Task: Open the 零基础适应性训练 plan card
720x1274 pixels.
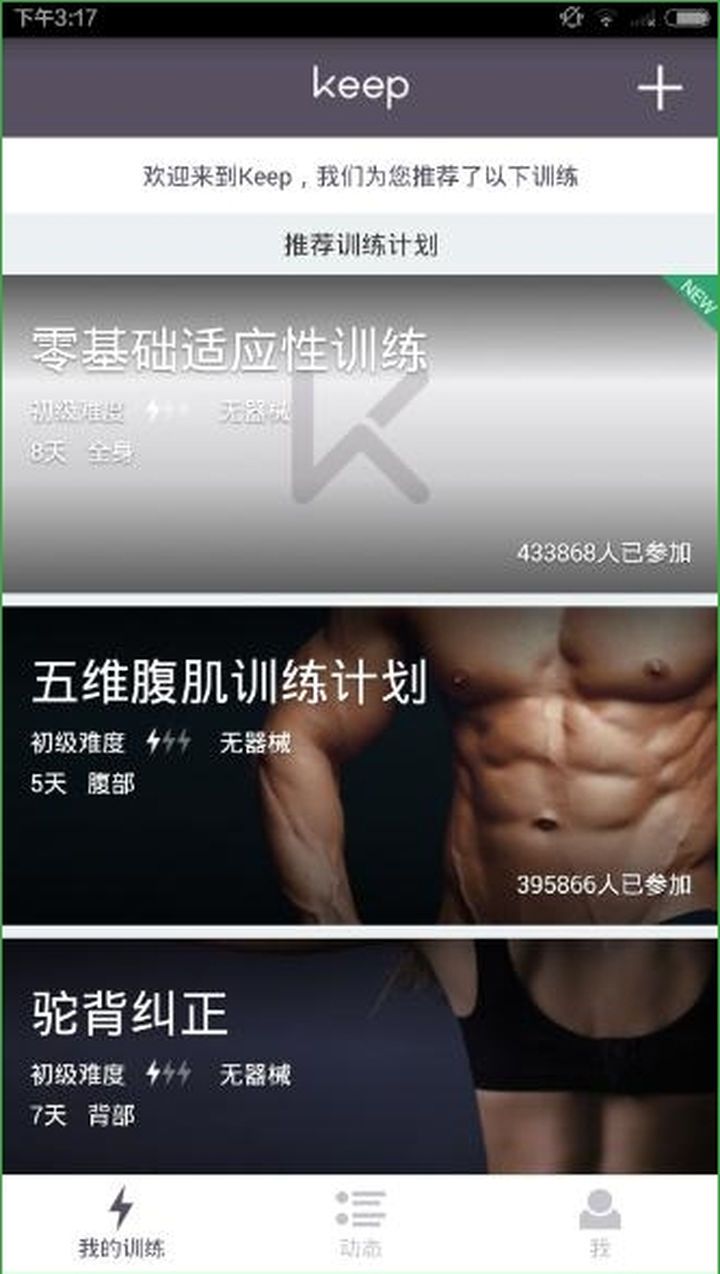Action: 360,434
